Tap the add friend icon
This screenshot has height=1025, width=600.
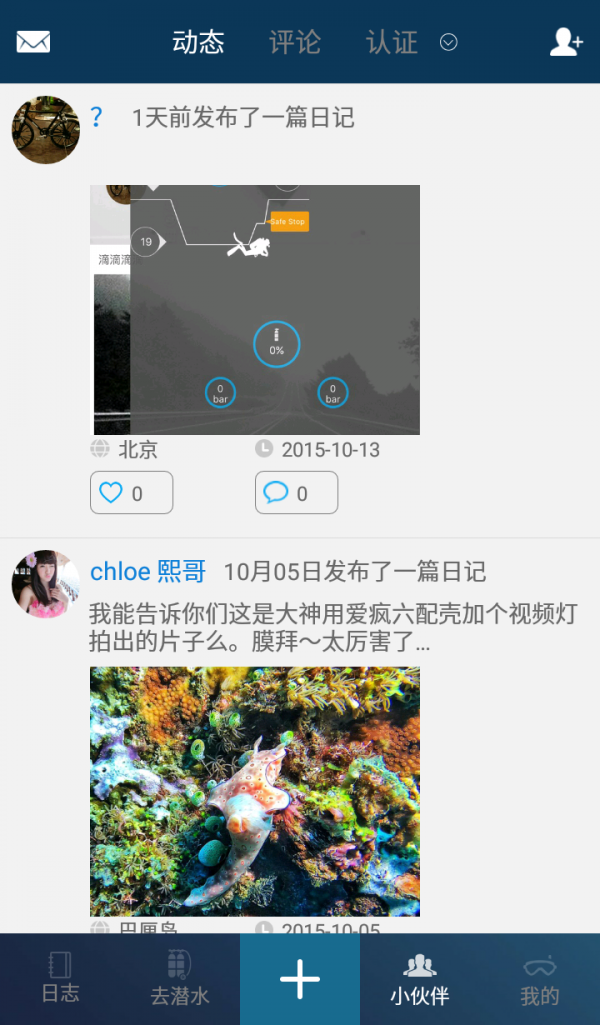[566, 42]
